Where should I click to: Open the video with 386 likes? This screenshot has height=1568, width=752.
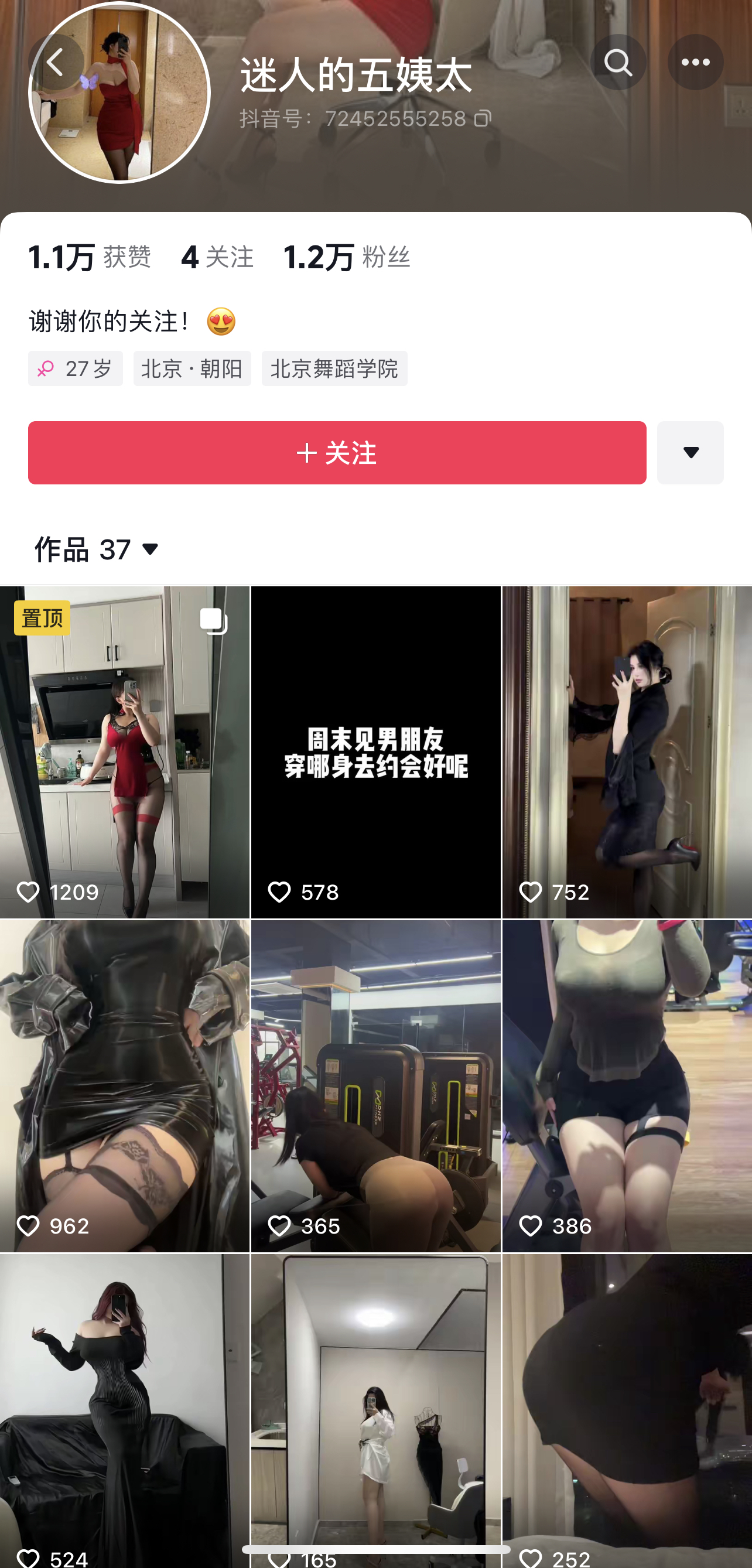click(627, 1085)
